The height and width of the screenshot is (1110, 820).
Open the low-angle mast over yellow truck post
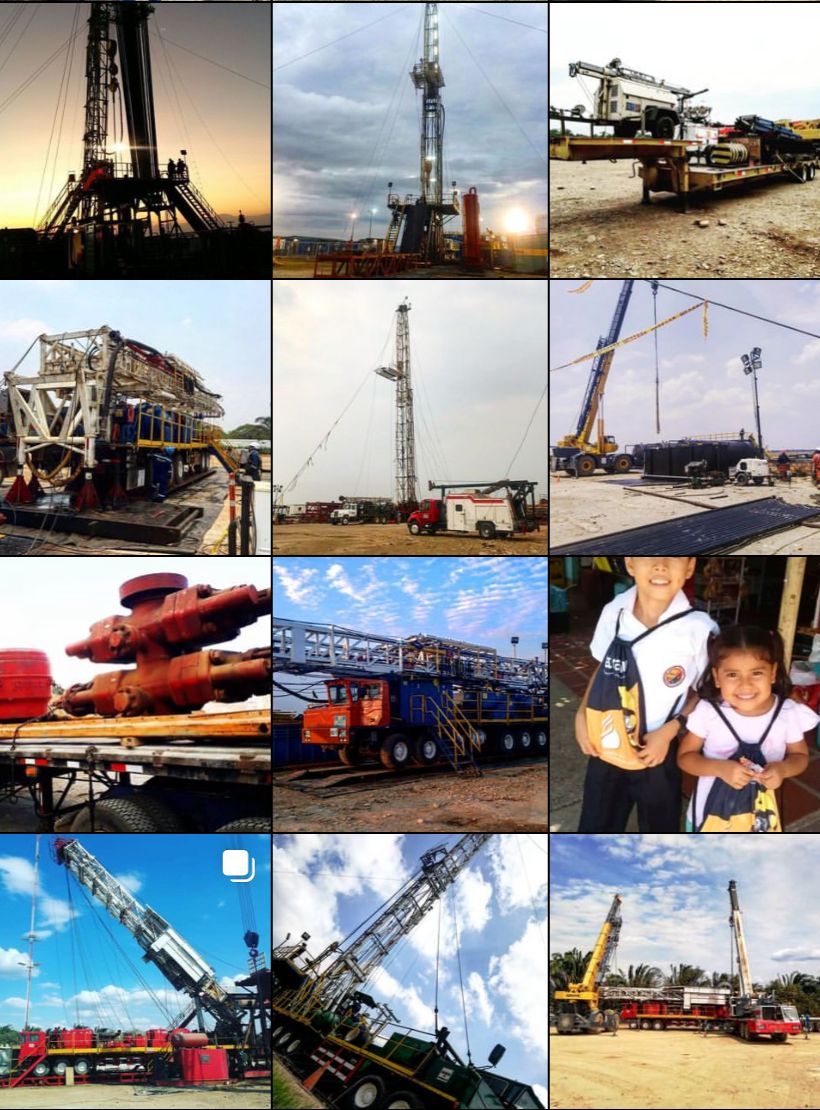[x=410, y=971]
